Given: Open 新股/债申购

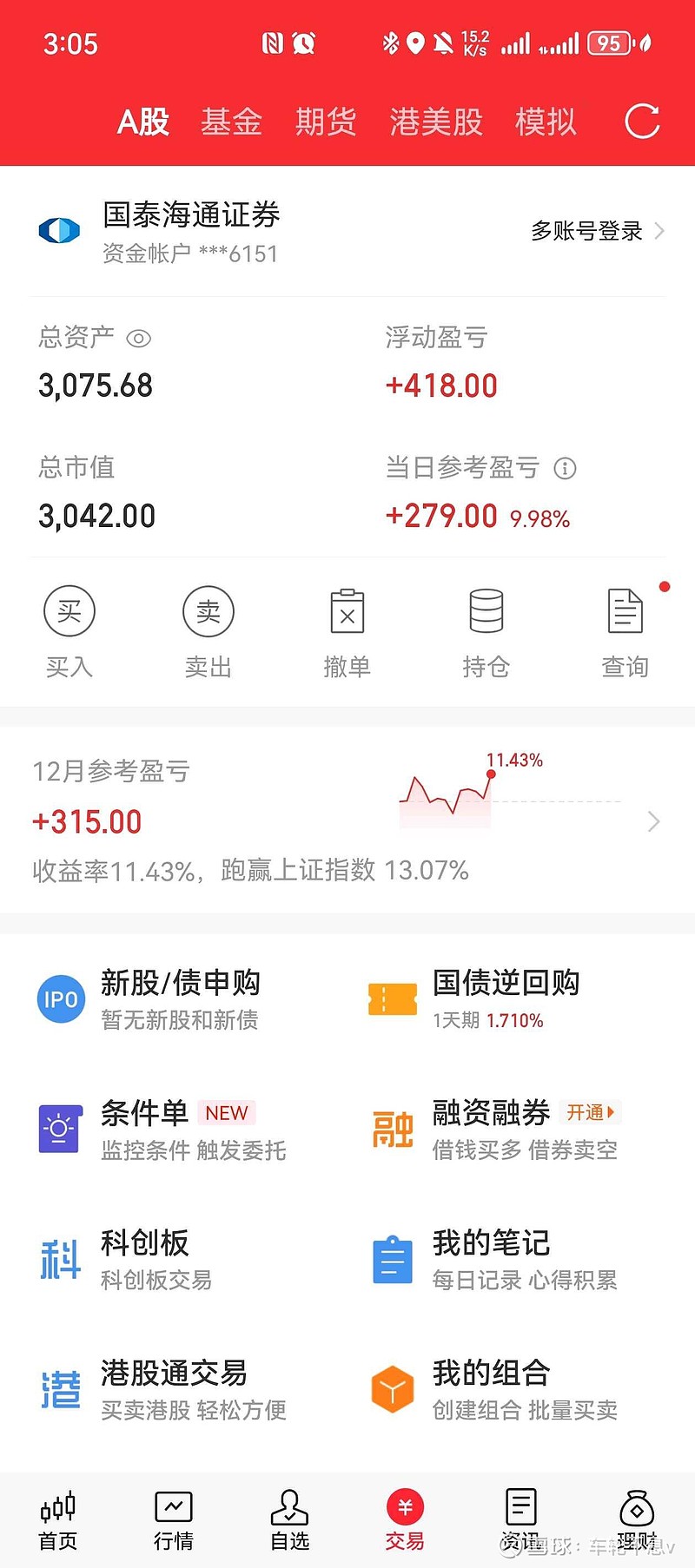Looking at the screenshot, I should click(180, 998).
